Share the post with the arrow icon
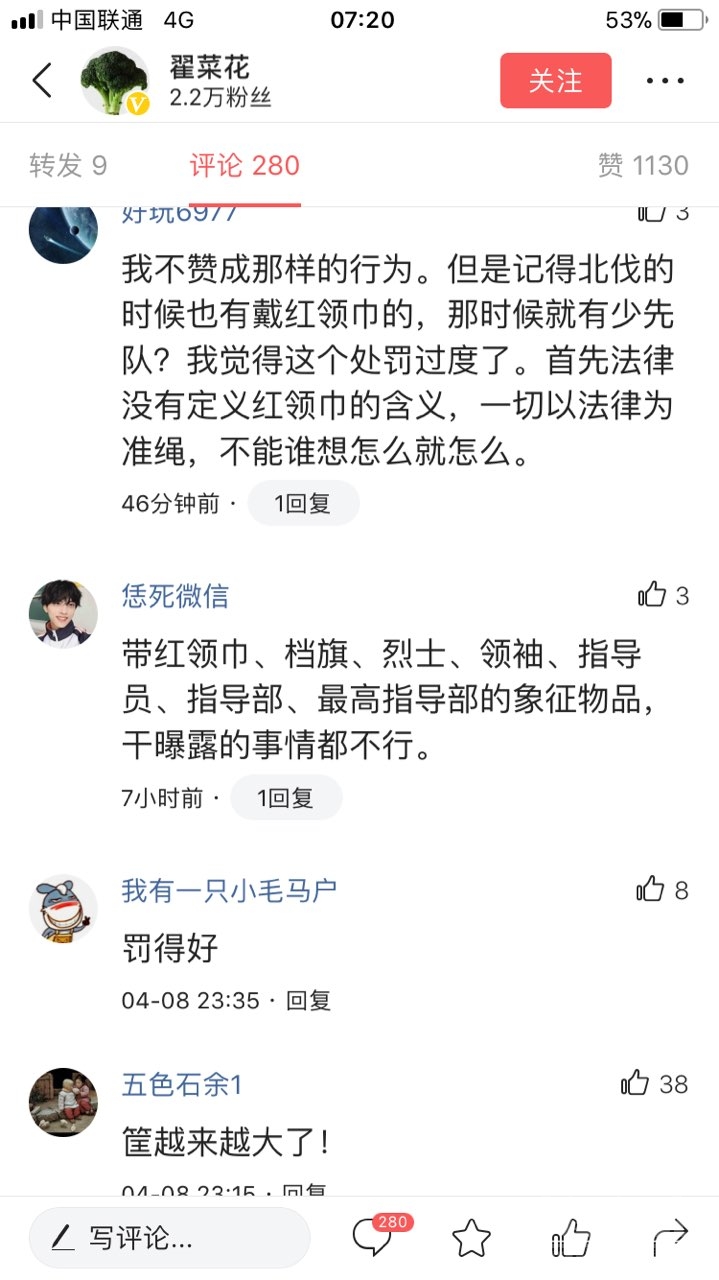 pyautogui.click(x=670, y=1238)
